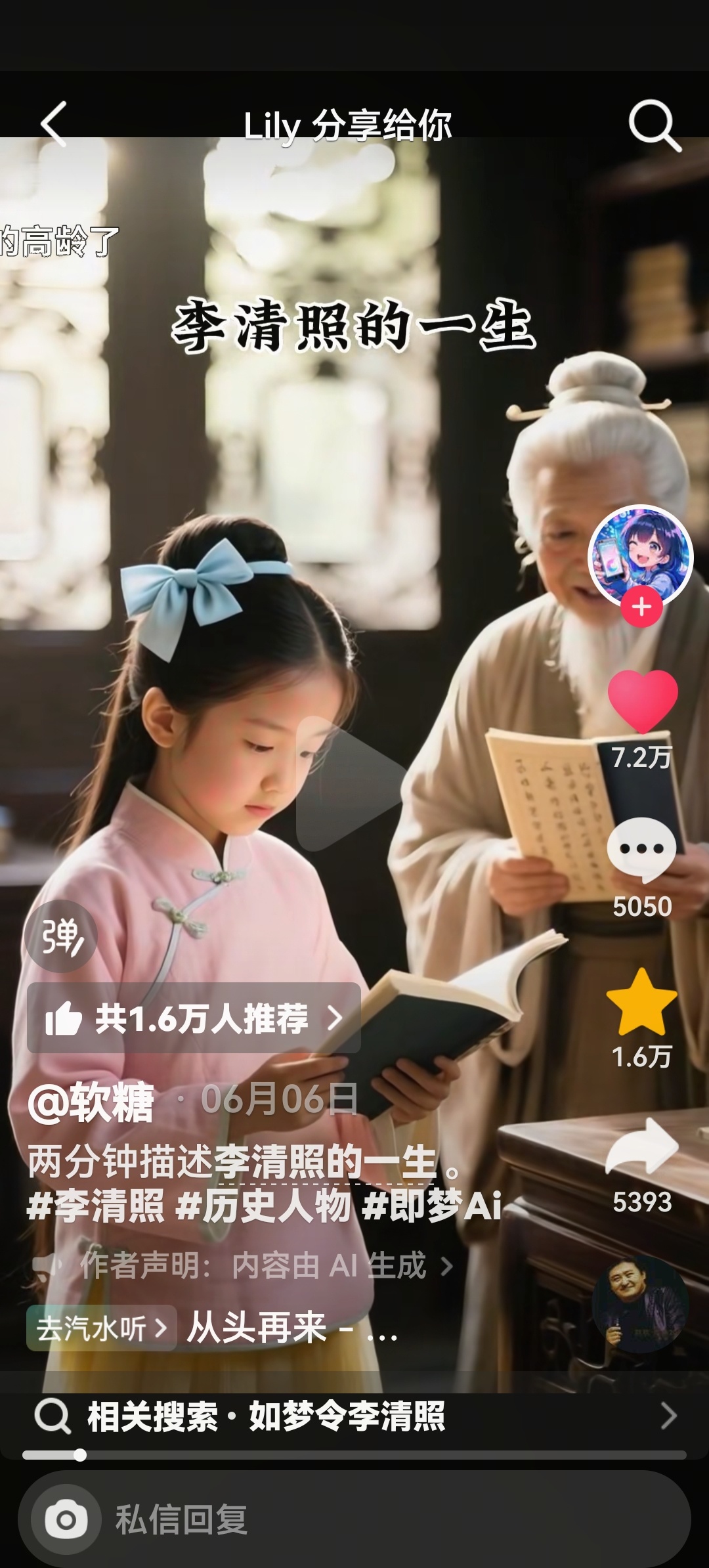709x1568 pixels.
Task: Open the #即梦Ai hashtag
Action: pyautogui.click(x=432, y=1206)
